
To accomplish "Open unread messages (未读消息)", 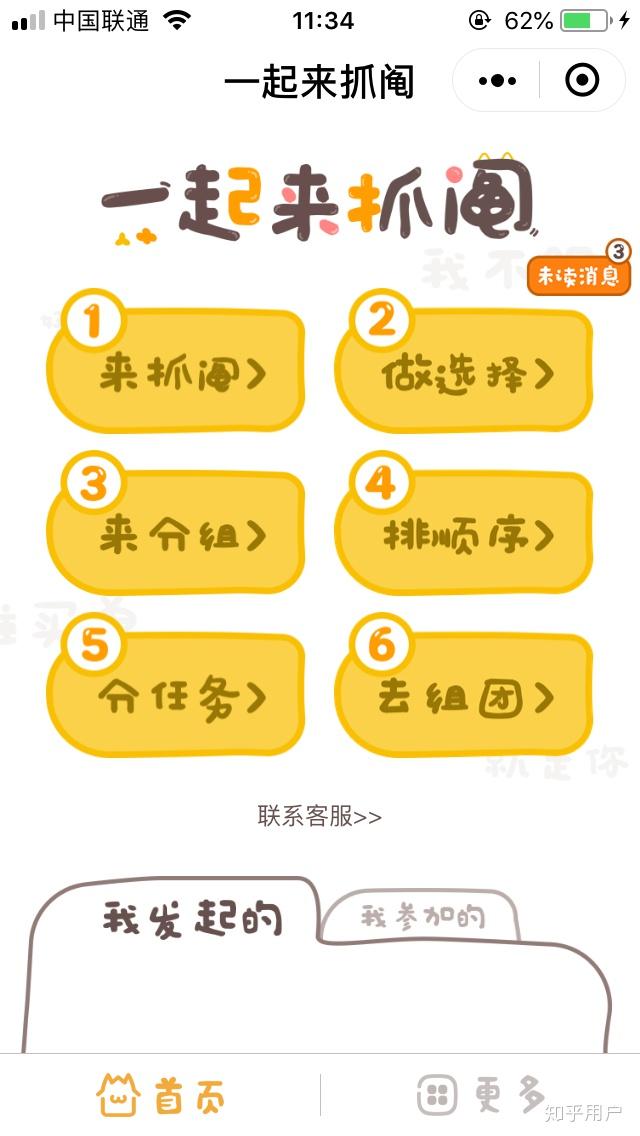I will [x=579, y=275].
